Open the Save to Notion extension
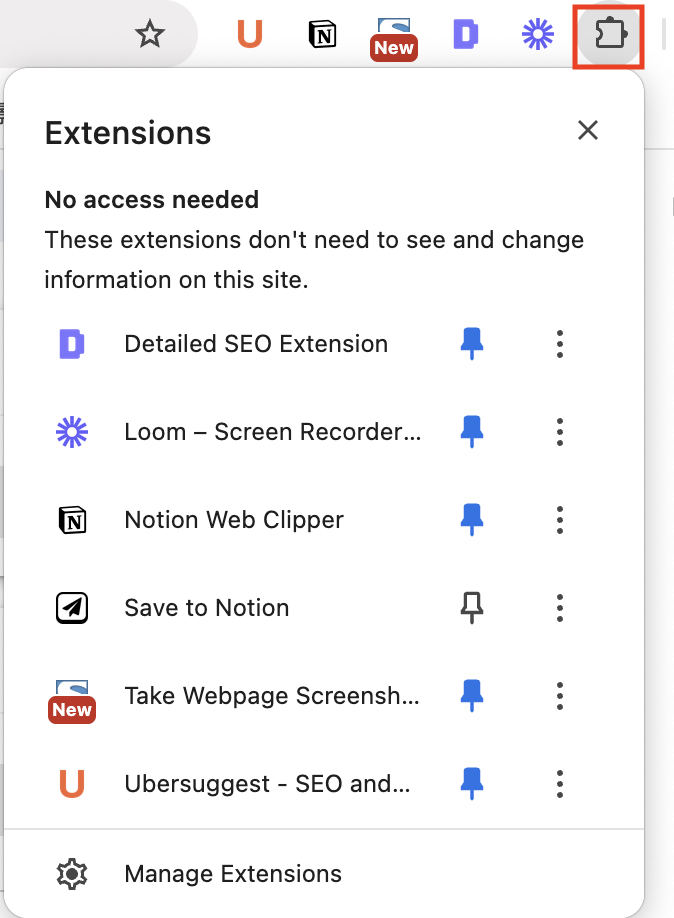Image resolution: width=674 pixels, height=918 pixels. point(206,608)
